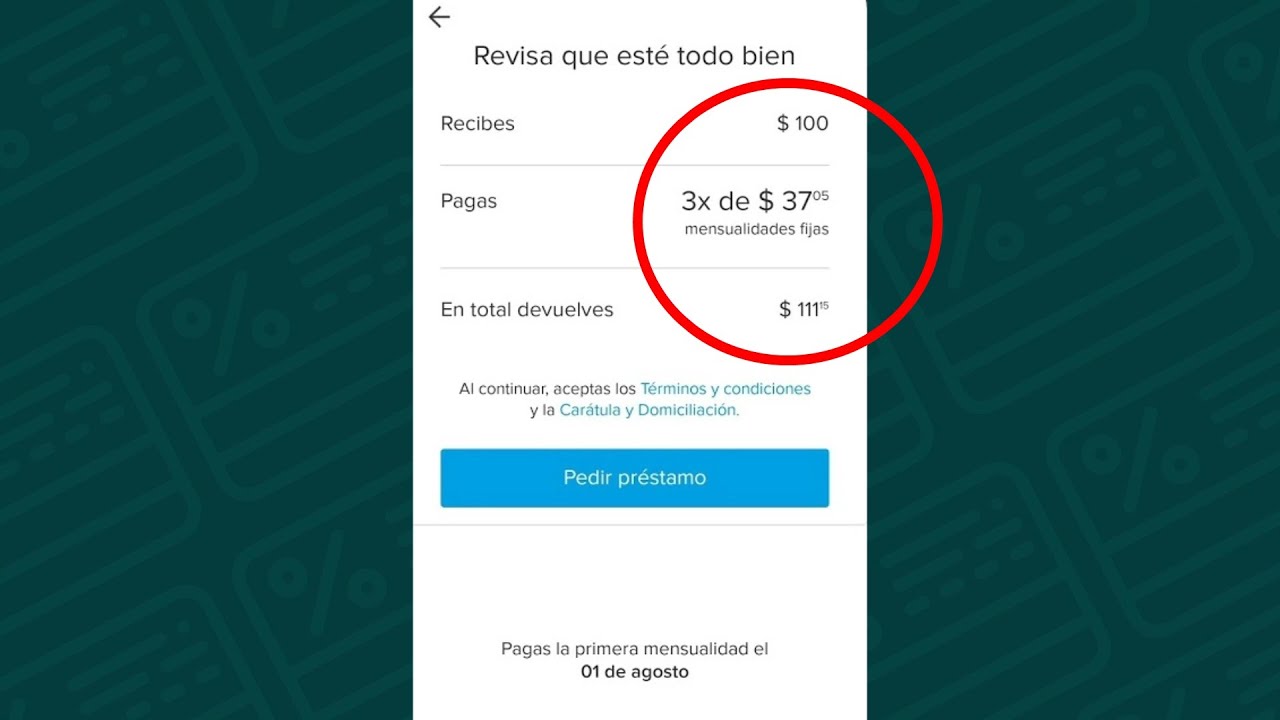Open the Carátula y Domiciliación link
This screenshot has width=1280, height=720.
coord(647,410)
